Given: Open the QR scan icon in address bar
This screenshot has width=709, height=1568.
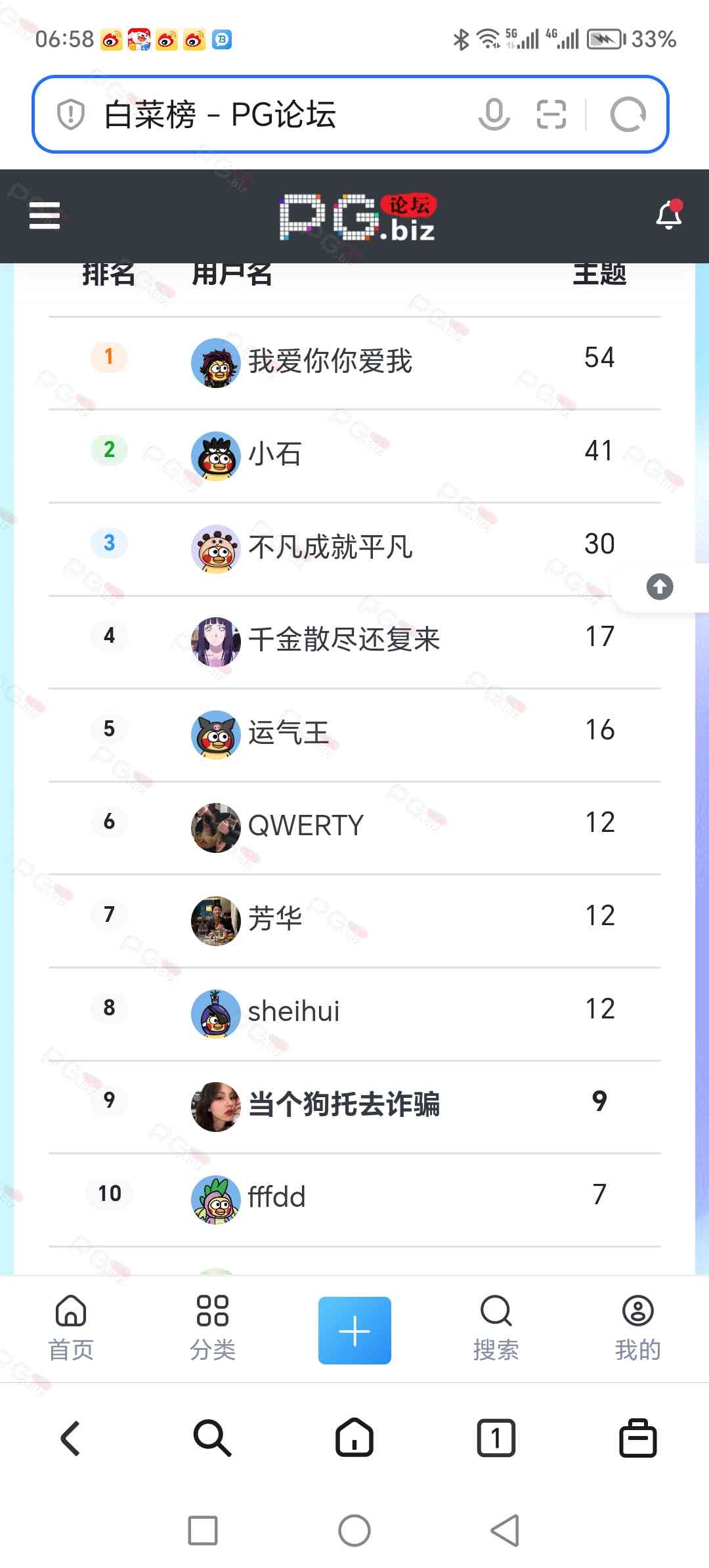Looking at the screenshot, I should pyautogui.click(x=551, y=114).
